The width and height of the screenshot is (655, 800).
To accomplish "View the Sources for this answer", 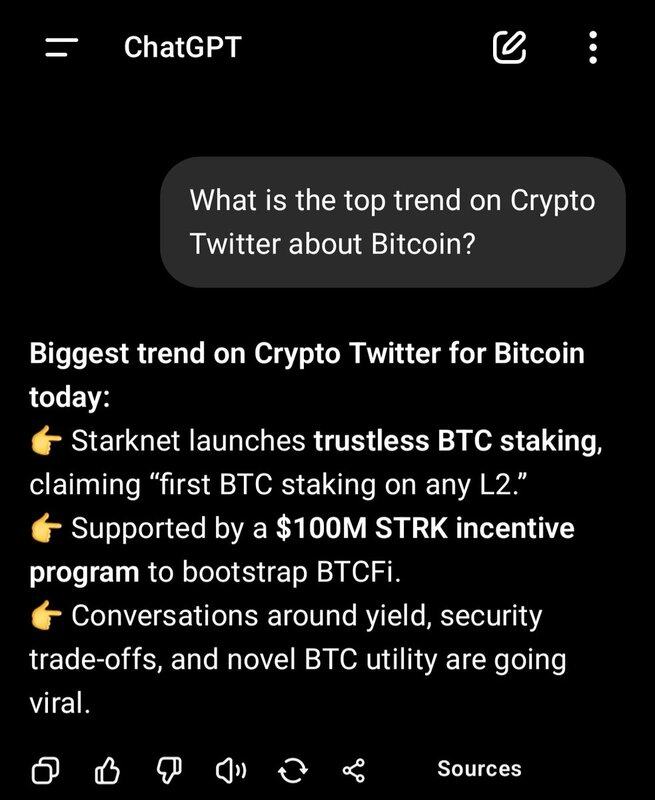I will (x=479, y=769).
